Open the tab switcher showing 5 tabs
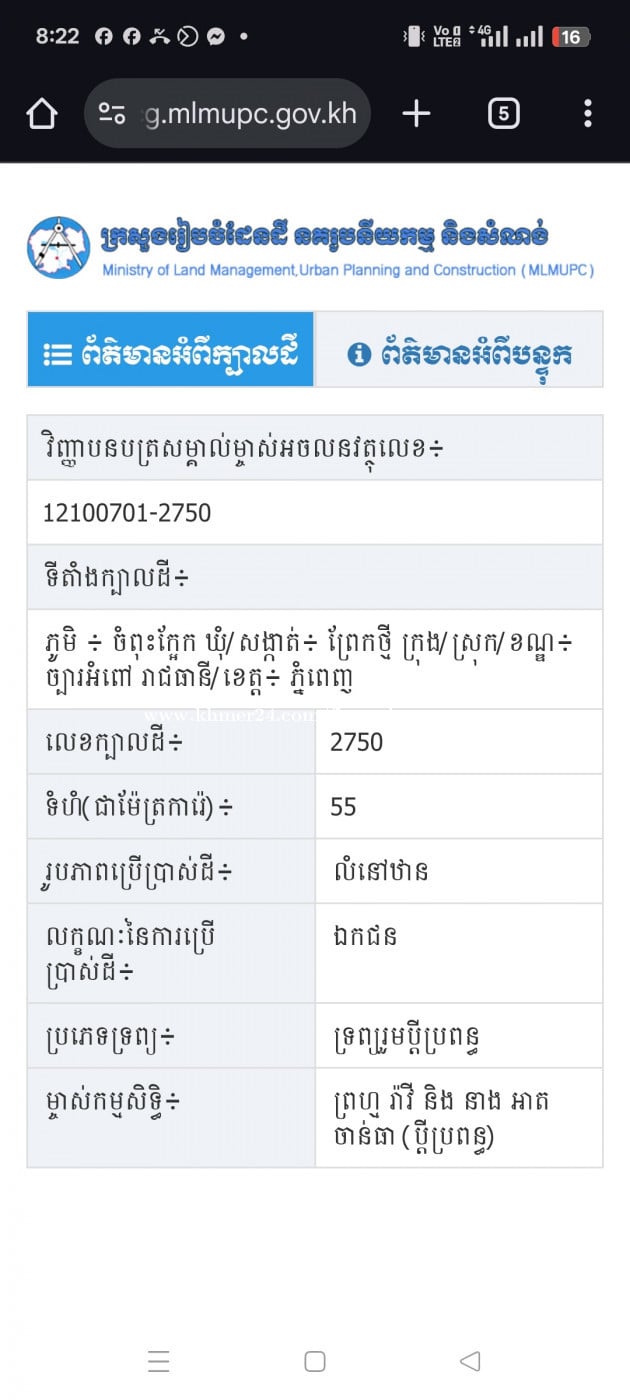 coord(503,114)
